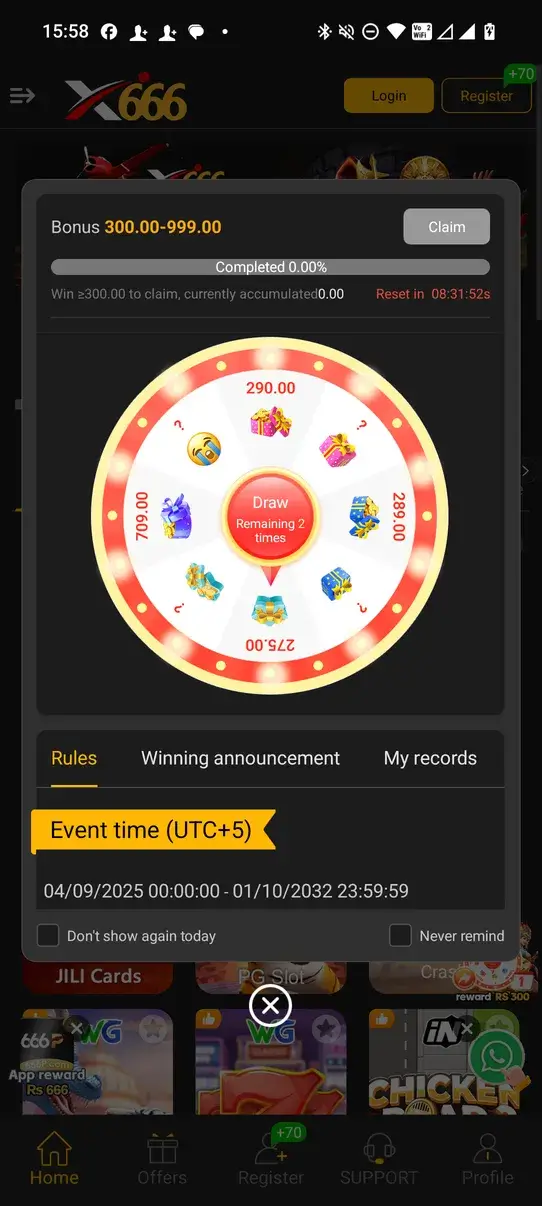Tick the Never remind checkbox

tap(400, 936)
